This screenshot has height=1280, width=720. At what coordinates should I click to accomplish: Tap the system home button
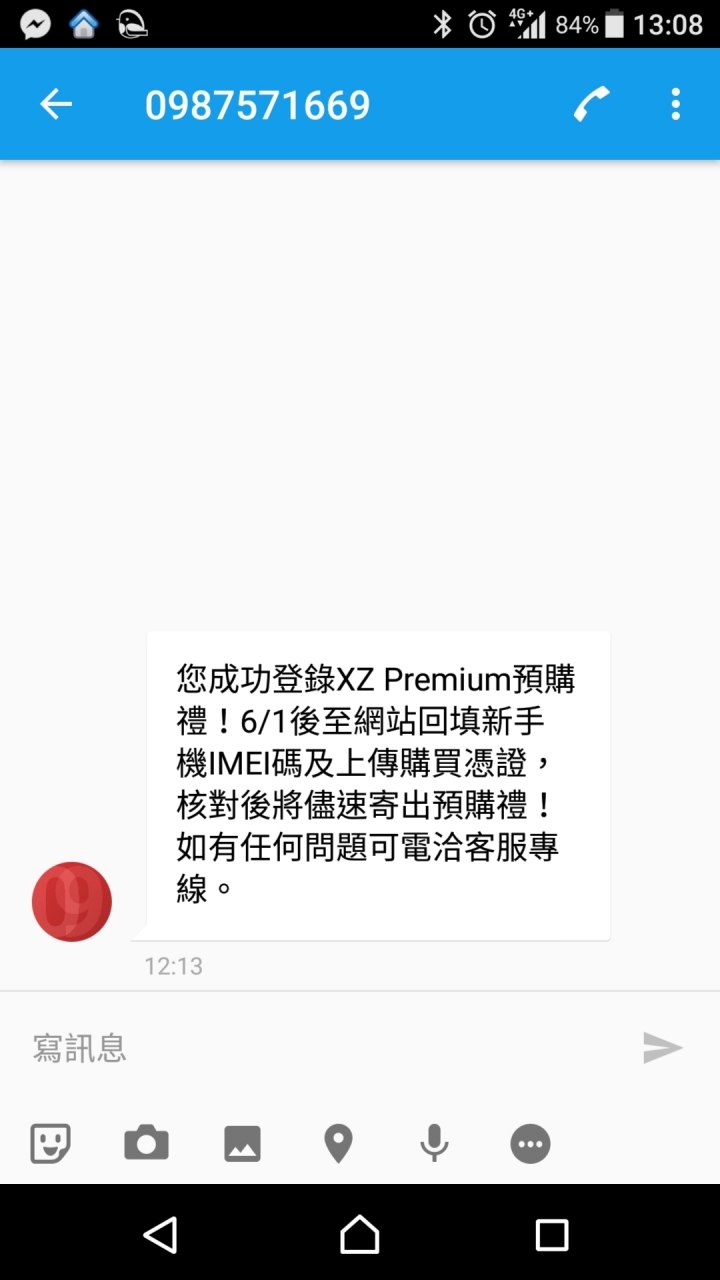(x=360, y=1235)
